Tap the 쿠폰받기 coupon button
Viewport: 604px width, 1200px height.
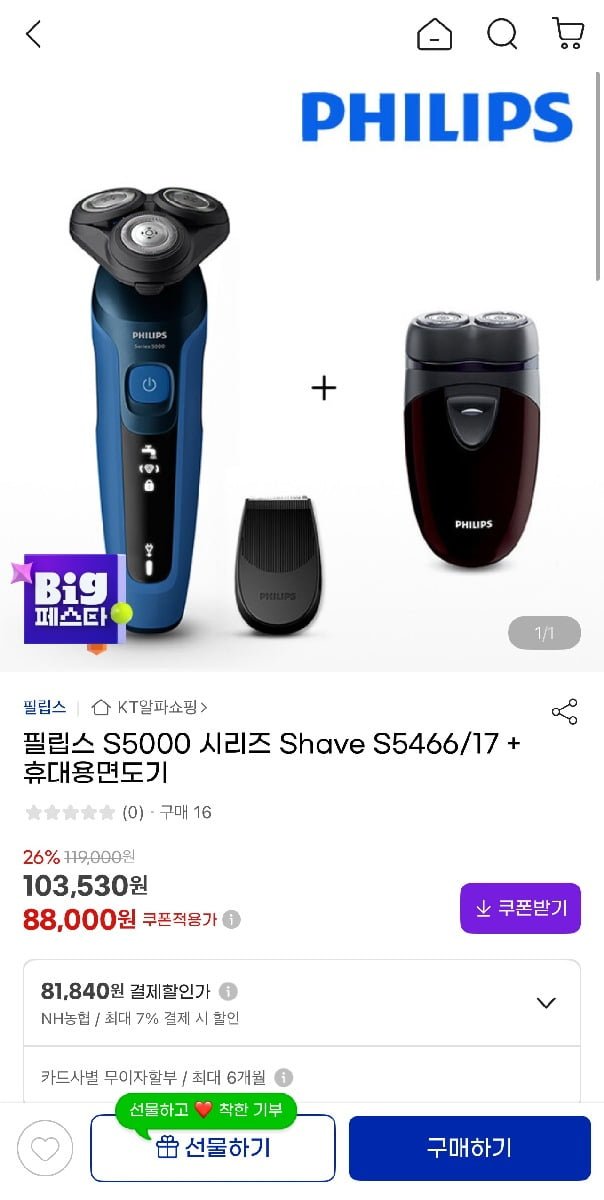click(520, 908)
